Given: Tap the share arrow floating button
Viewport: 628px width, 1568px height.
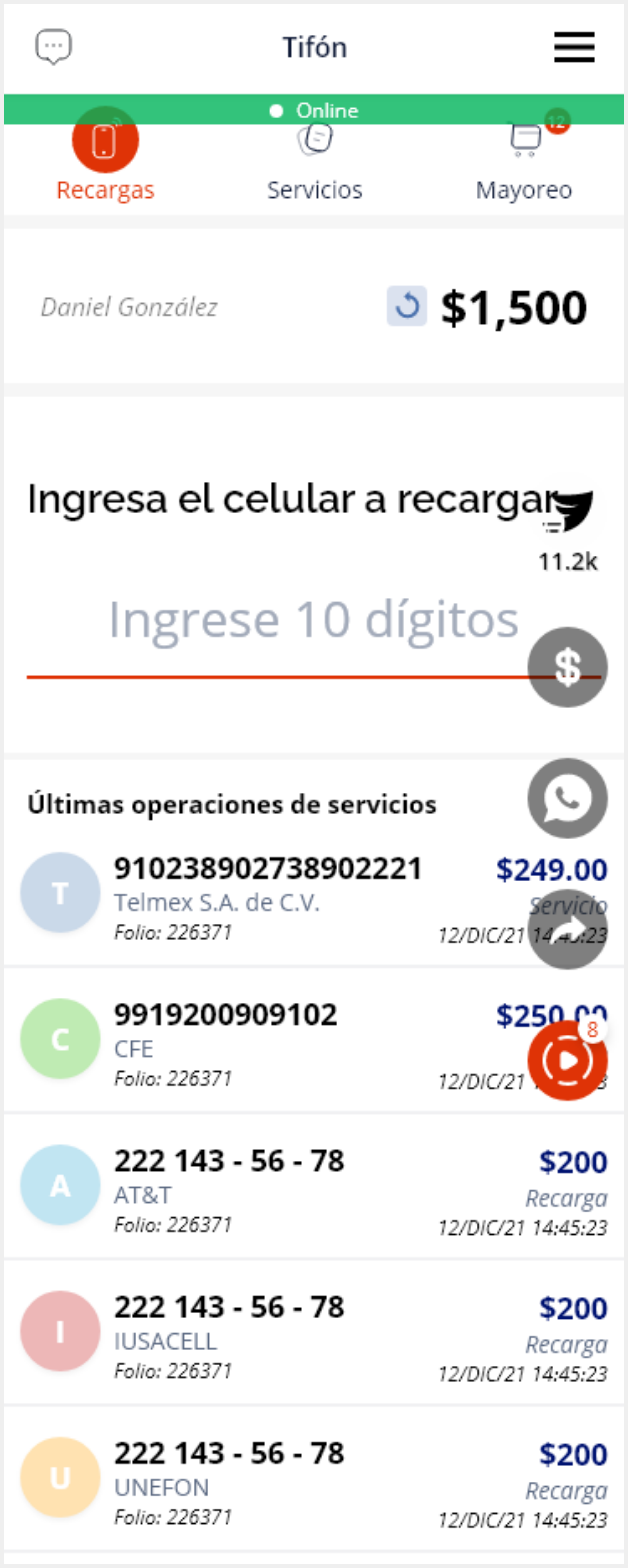Looking at the screenshot, I should coord(567,929).
